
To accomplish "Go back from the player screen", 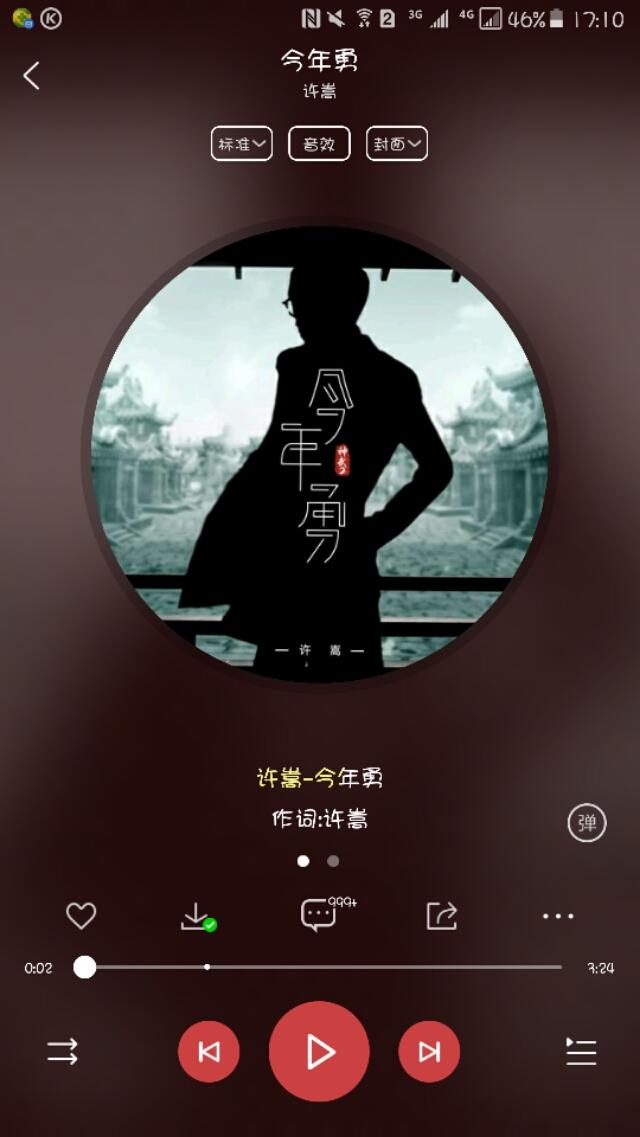I will (32, 75).
